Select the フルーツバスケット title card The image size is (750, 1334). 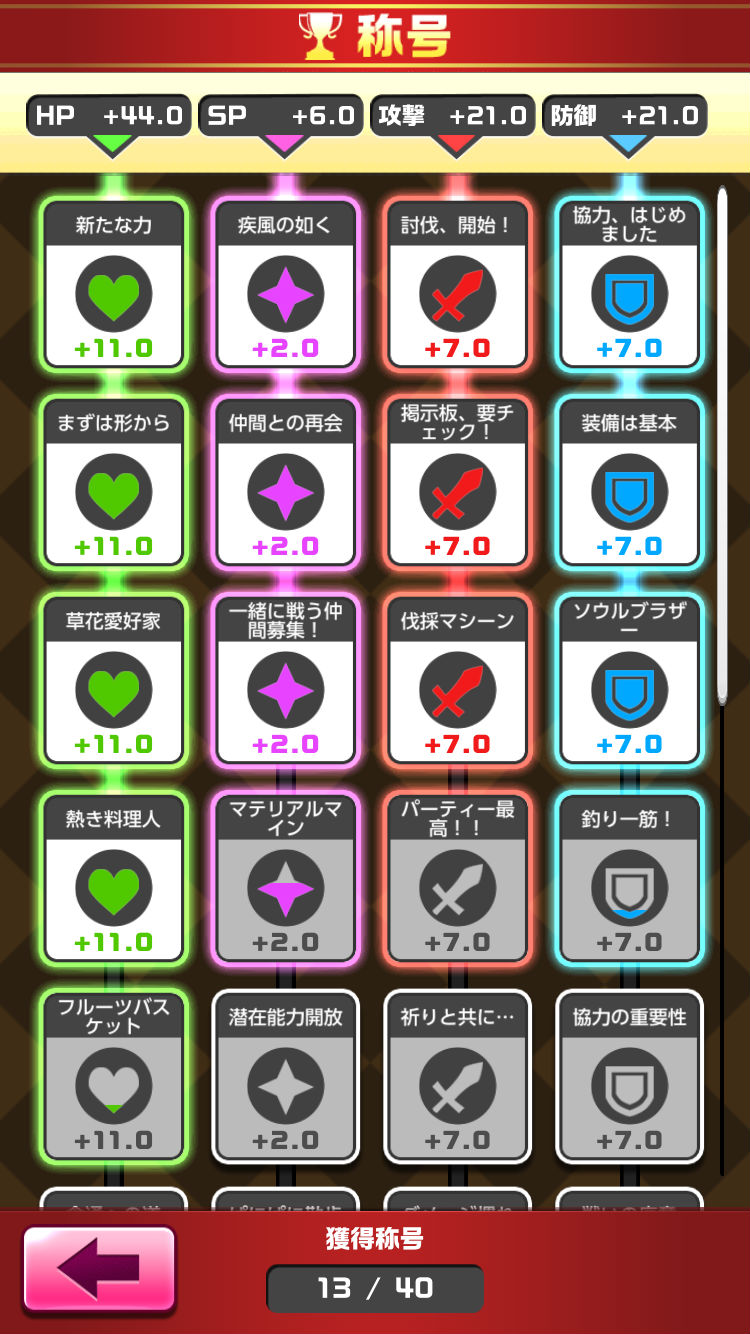pos(114,1077)
